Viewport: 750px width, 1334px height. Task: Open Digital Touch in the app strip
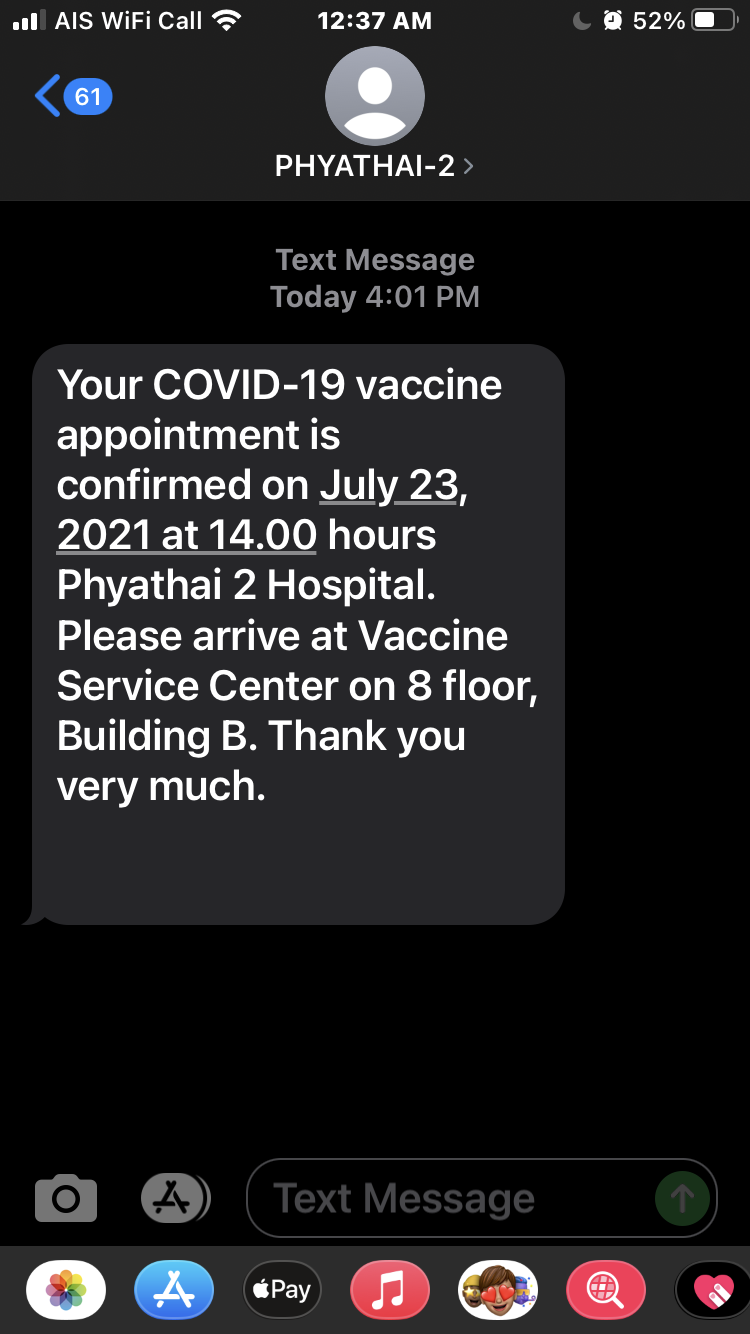pyautogui.click(x=712, y=1290)
